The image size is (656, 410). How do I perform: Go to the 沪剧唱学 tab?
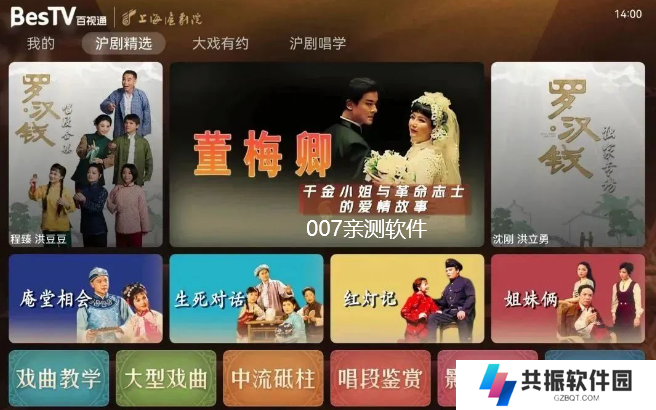(317, 43)
